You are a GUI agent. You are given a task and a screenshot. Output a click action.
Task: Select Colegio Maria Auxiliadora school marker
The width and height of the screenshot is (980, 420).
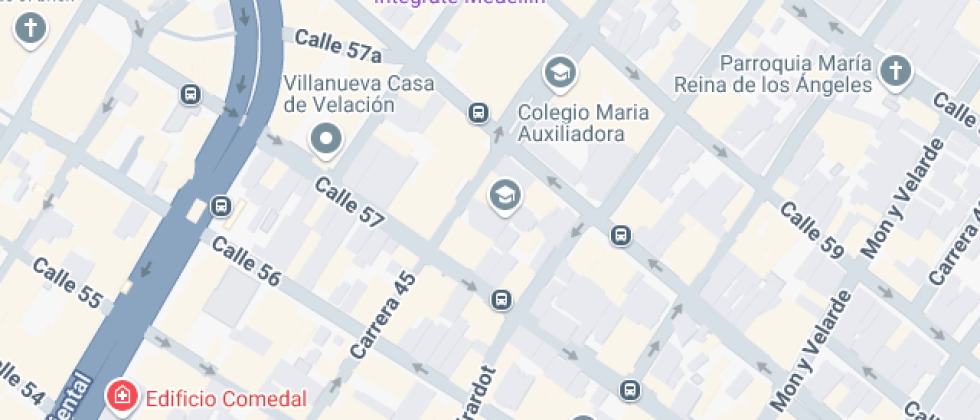[560, 71]
